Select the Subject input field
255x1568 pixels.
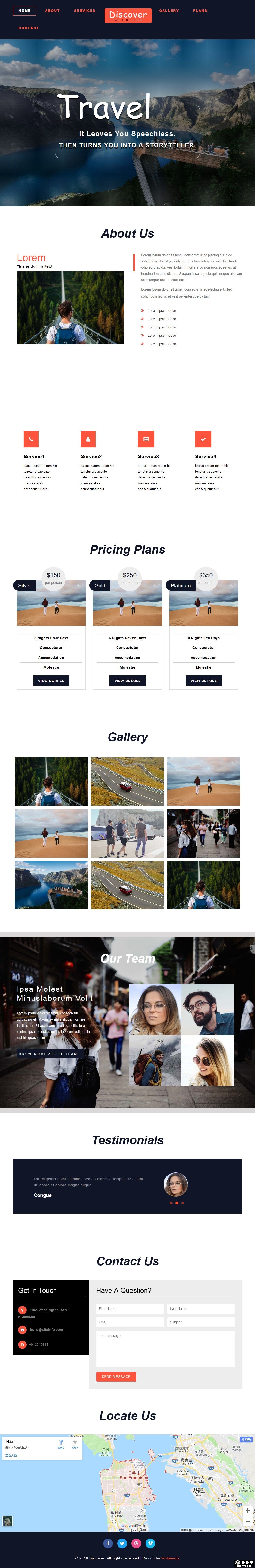point(200,1322)
